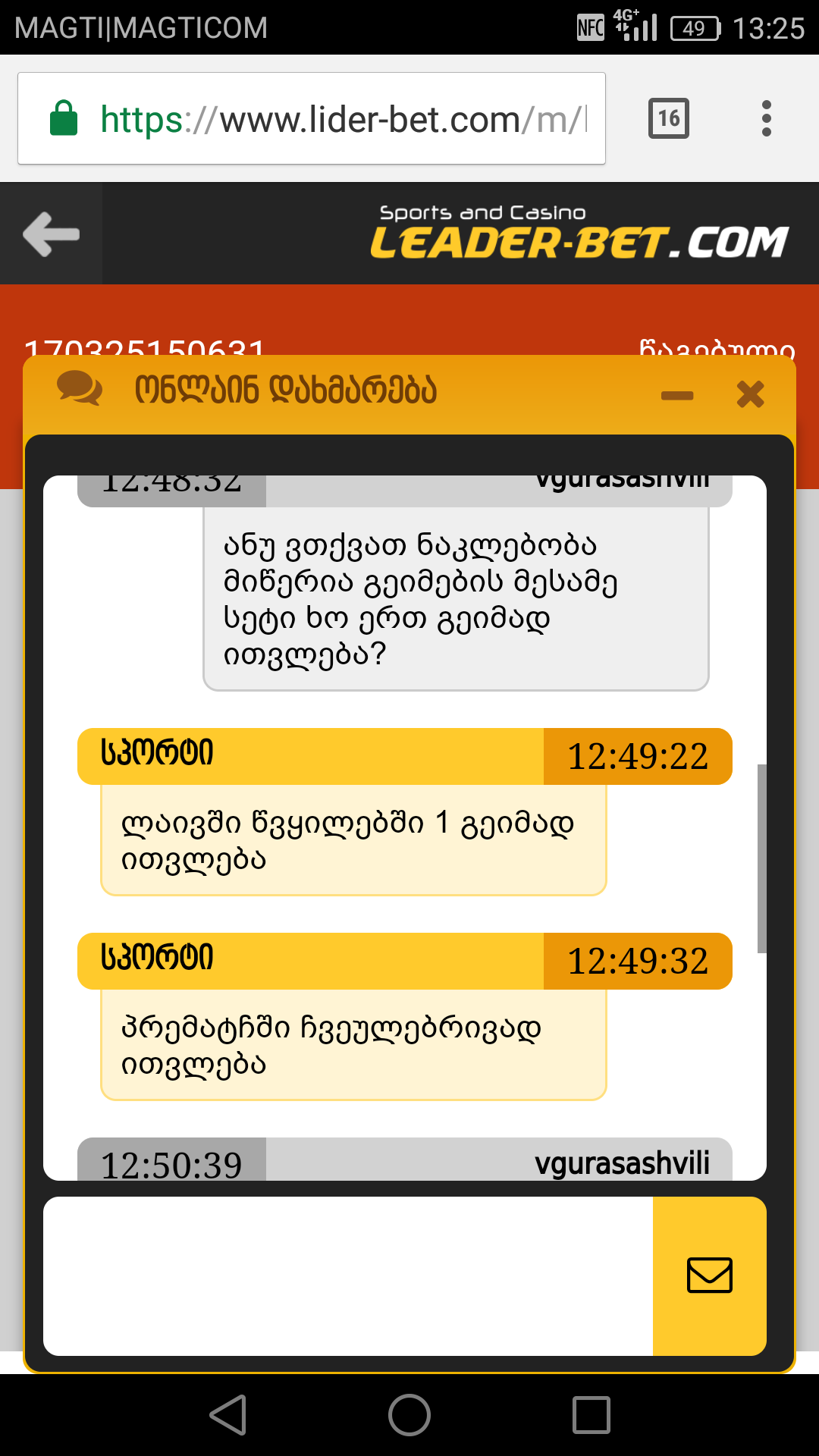
Task: Send the chat message with envelope button
Action: (709, 1276)
